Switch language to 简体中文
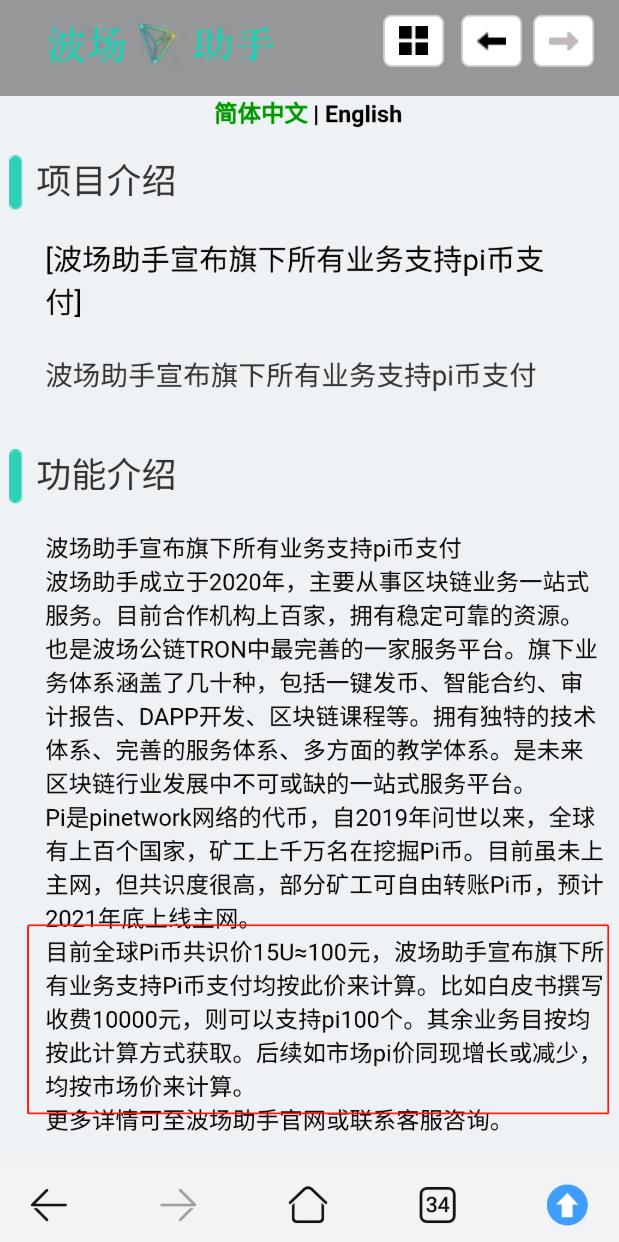The image size is (619, 1242). 260,114
